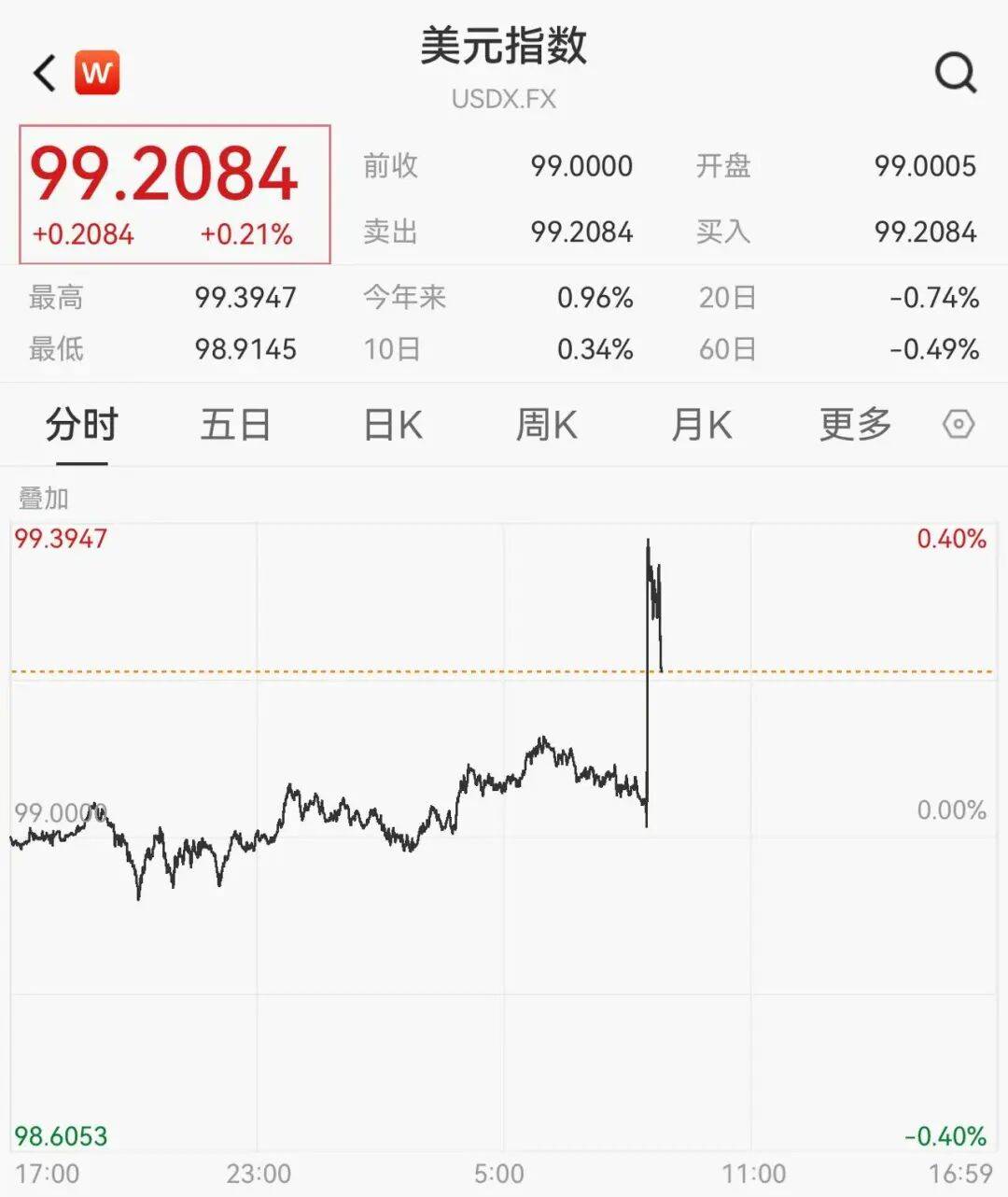Expand the 更多 chart options
Screen dimensions: 1008x1197
855,425
